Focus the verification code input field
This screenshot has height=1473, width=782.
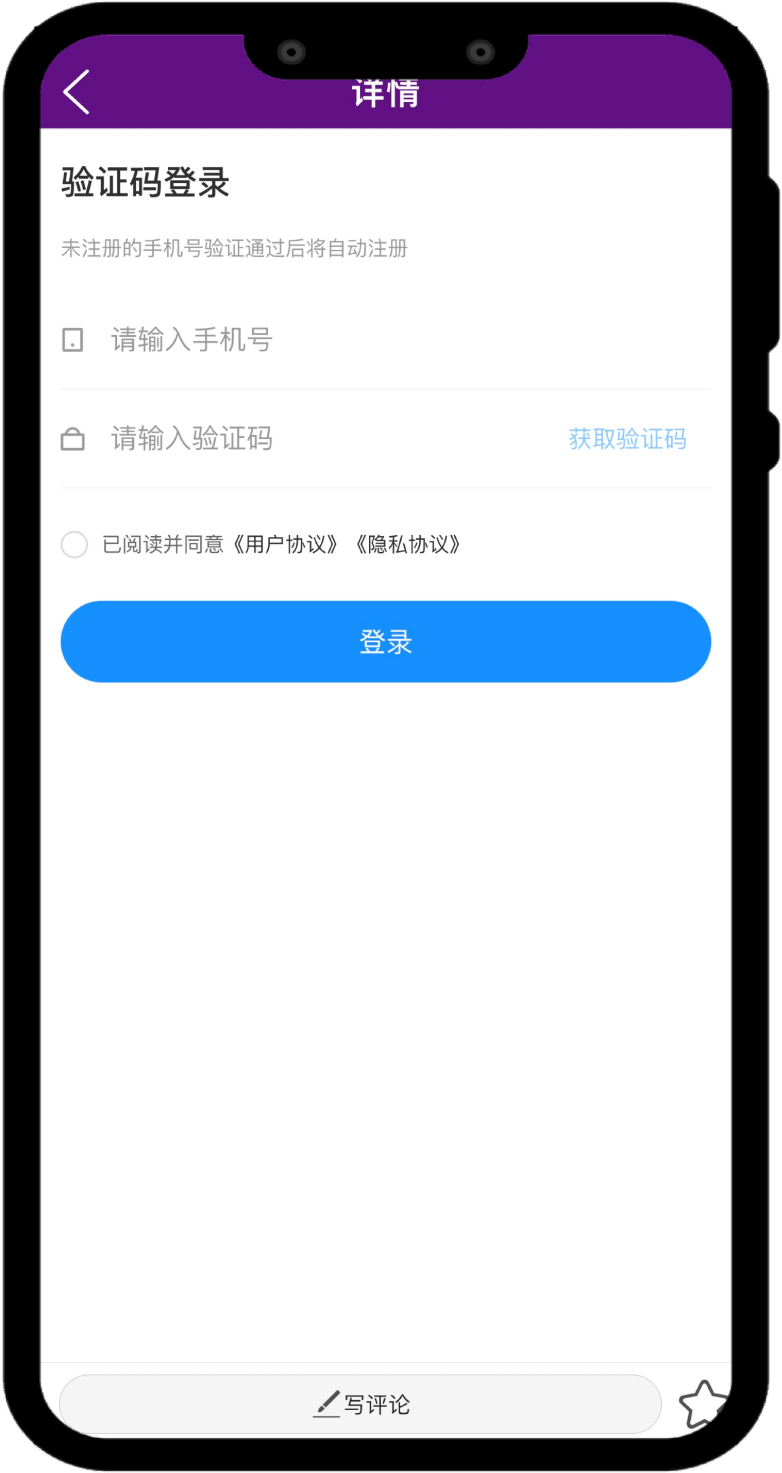(x=320, y=439)
